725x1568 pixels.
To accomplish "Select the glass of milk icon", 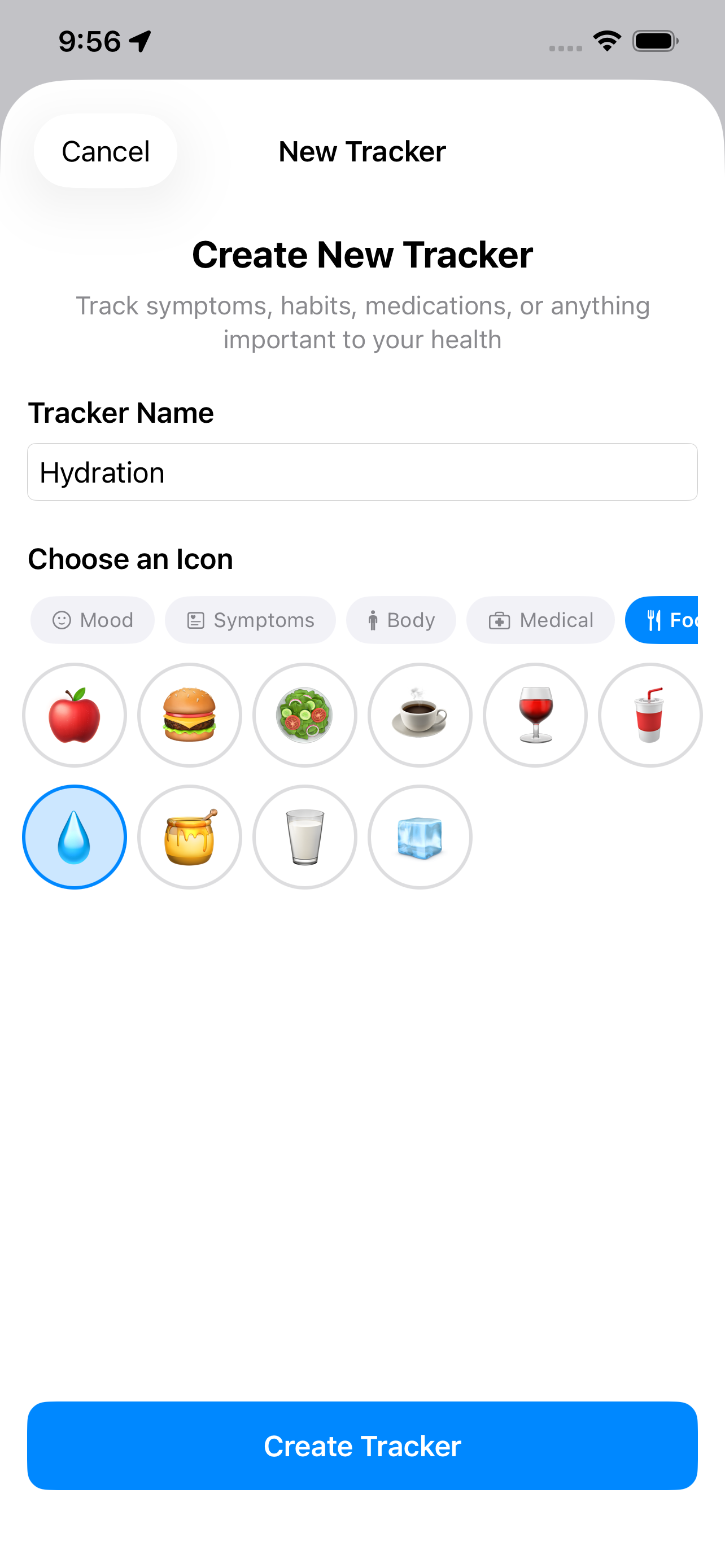I will click(304, 837).
